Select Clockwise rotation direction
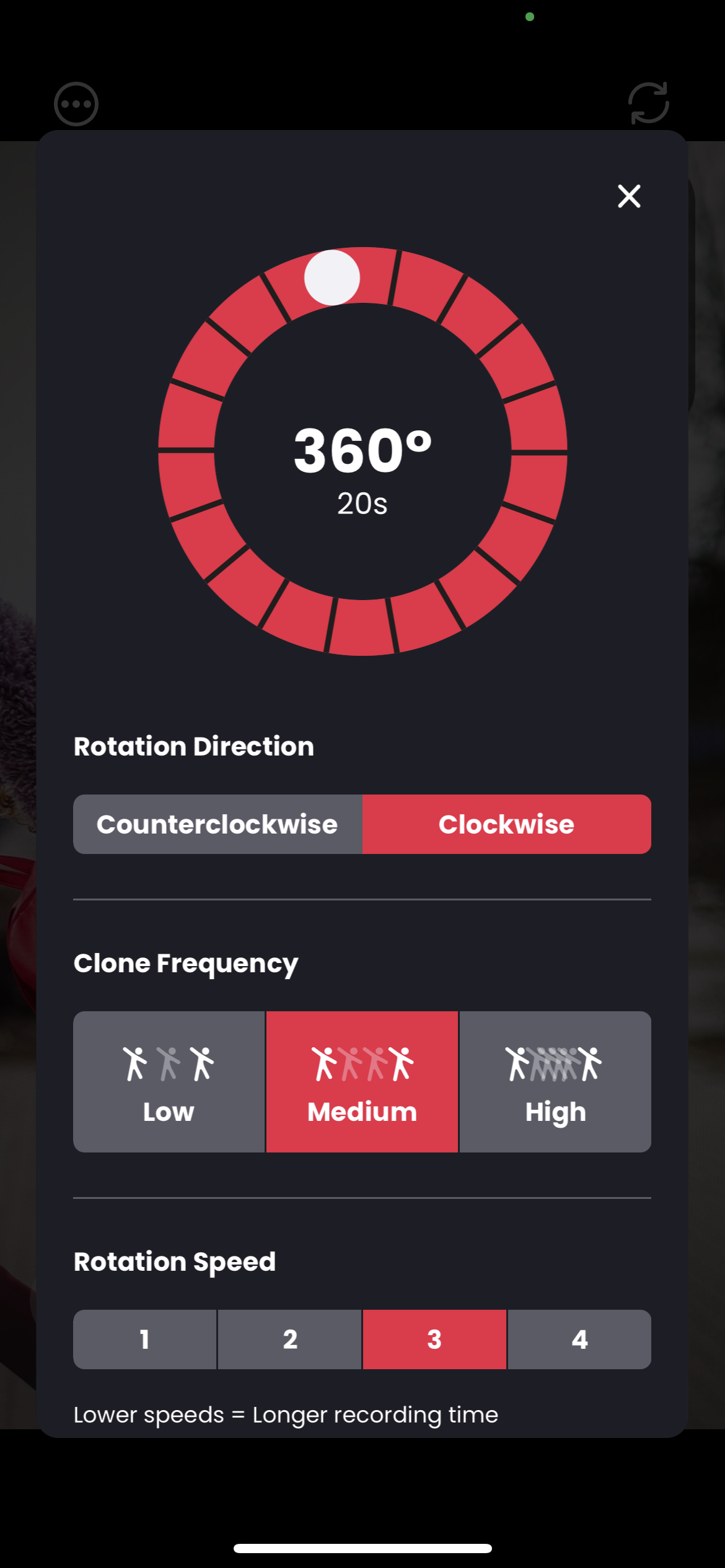This screenshot has width=725, height=1568. [x=506, y=824]
